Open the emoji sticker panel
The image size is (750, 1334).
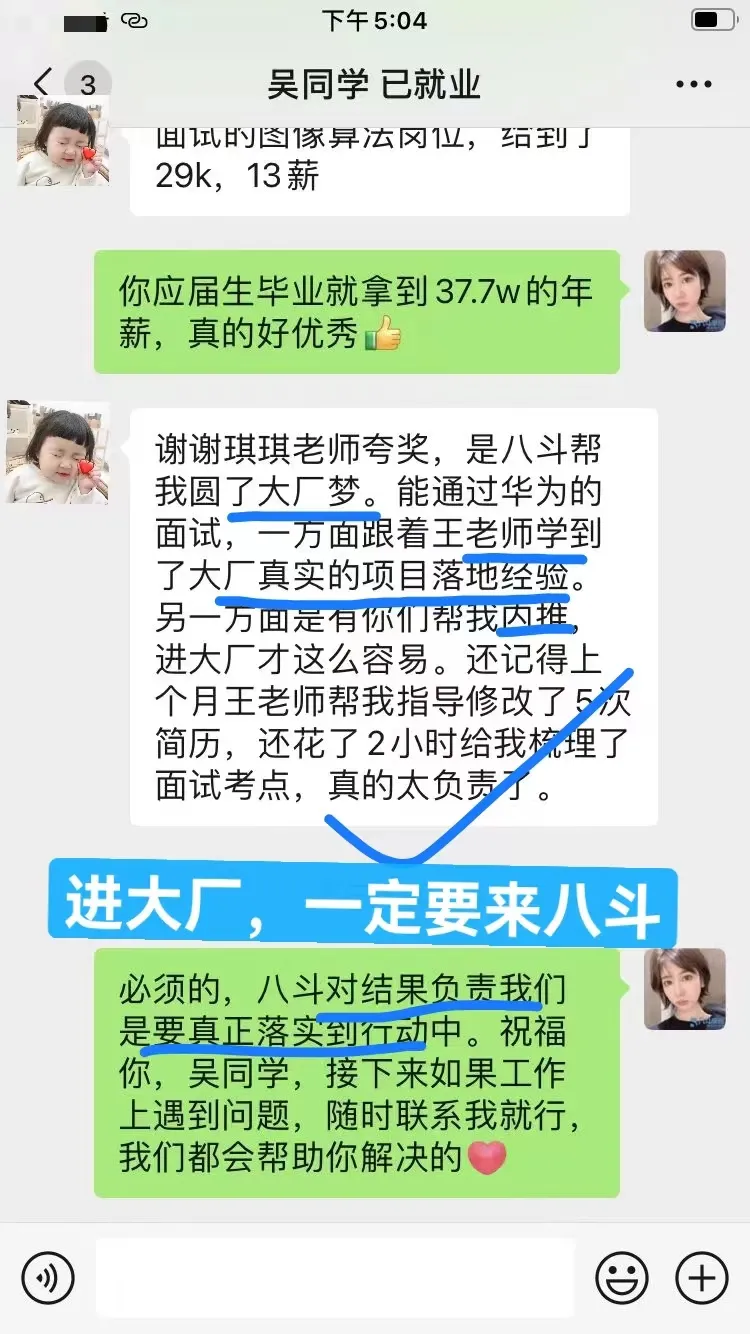pos(622,1277)
